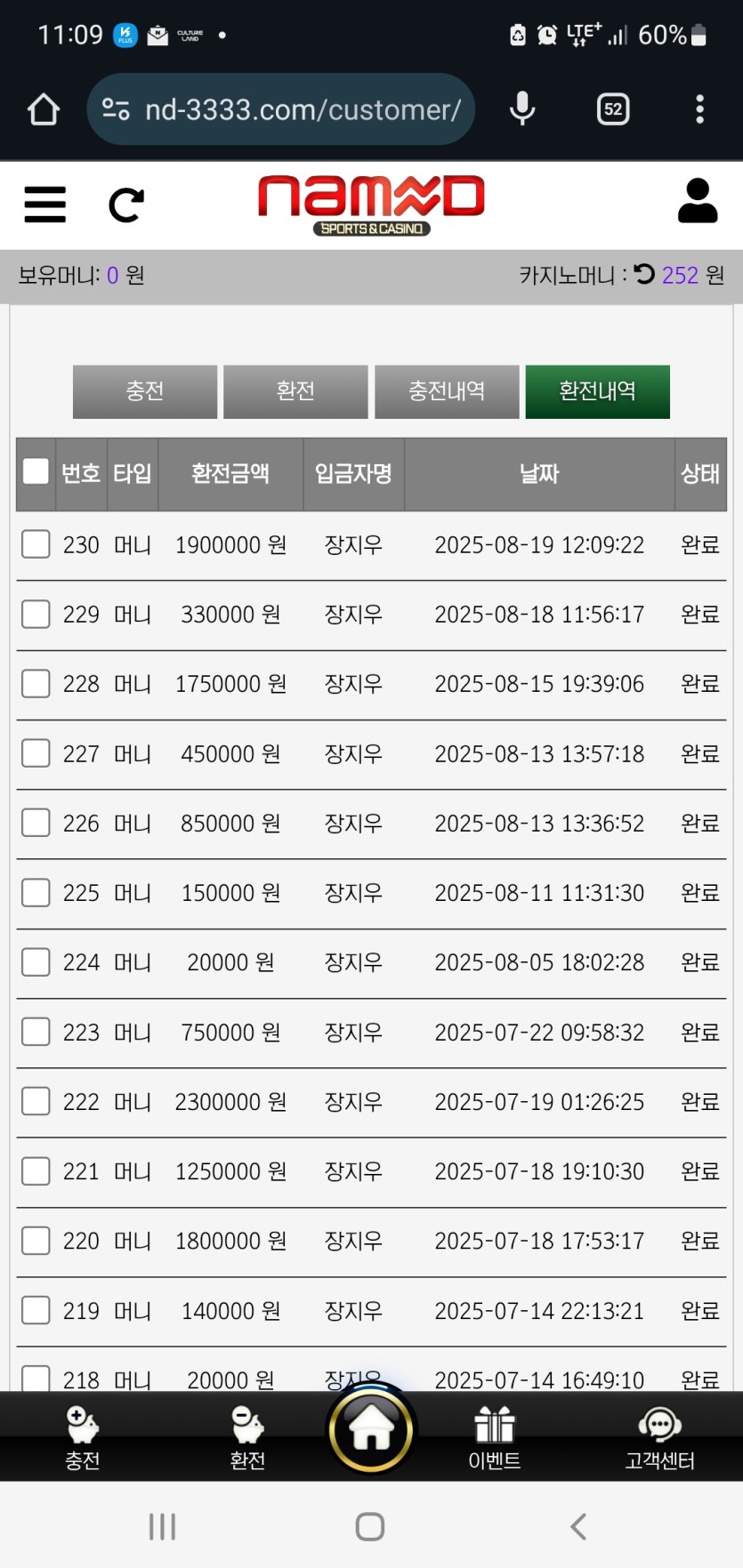Tap the page refresh icon
Viewport: 743px width, 1568px height.
pos(125,205)
